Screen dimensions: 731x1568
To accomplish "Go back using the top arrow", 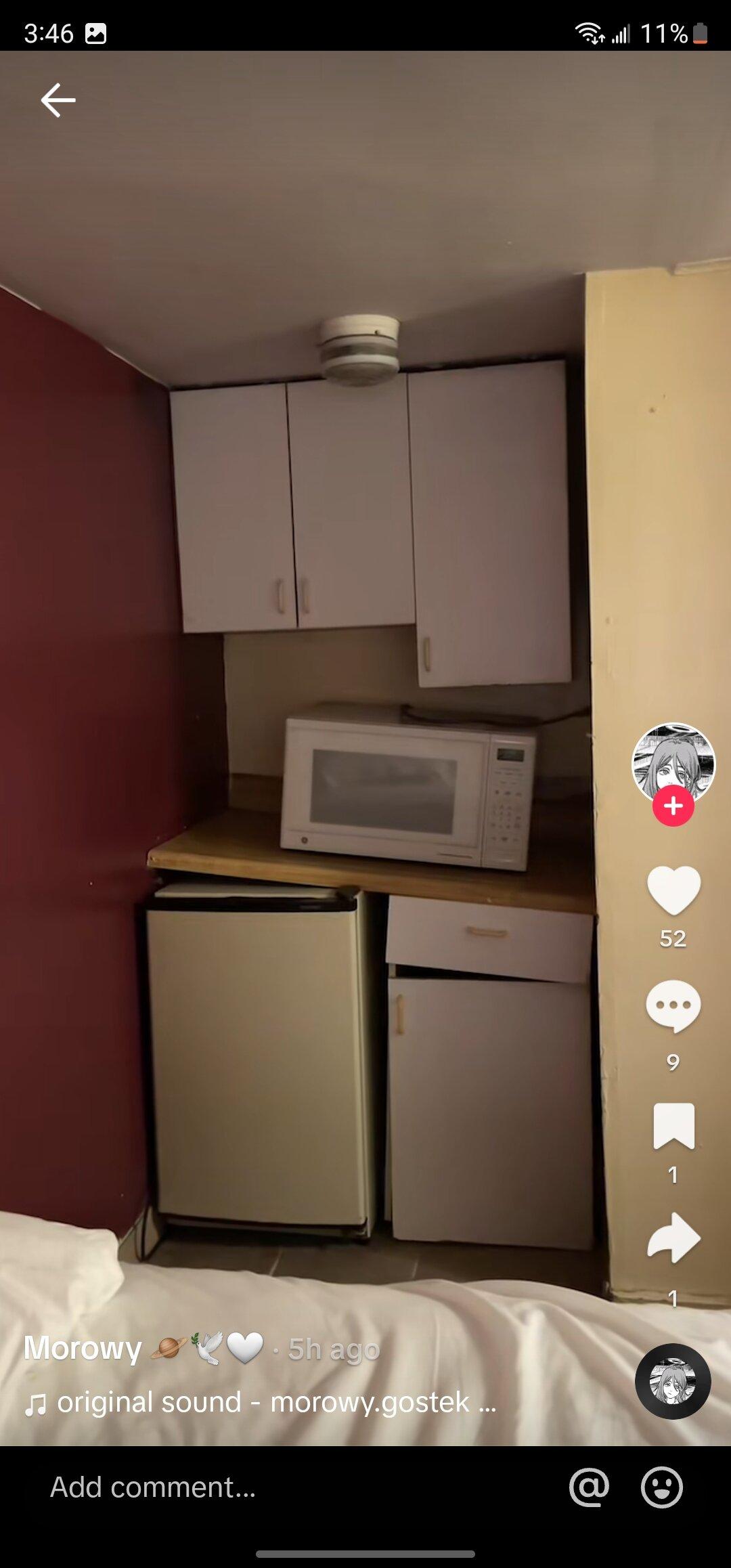I will [x=58, y=100].
